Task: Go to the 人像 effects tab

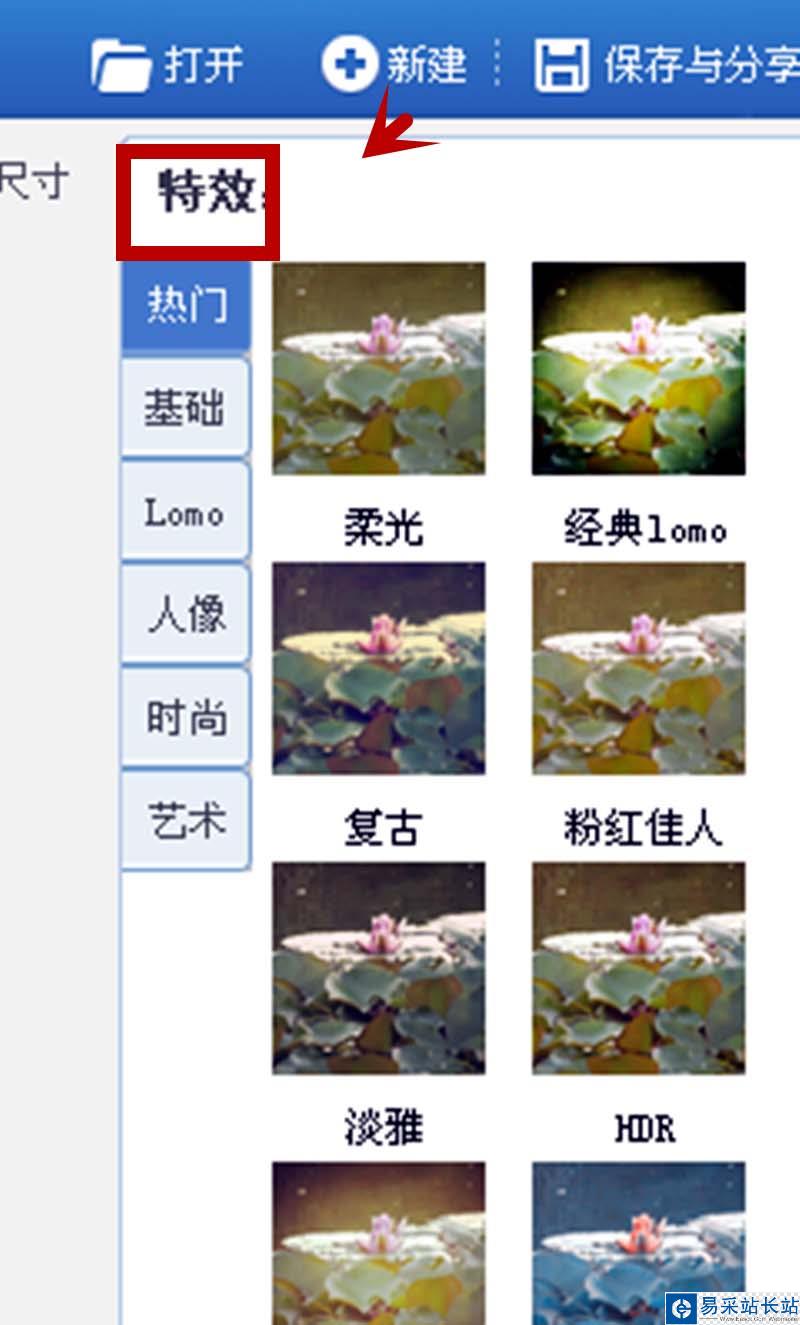Action: click(185, 614)
